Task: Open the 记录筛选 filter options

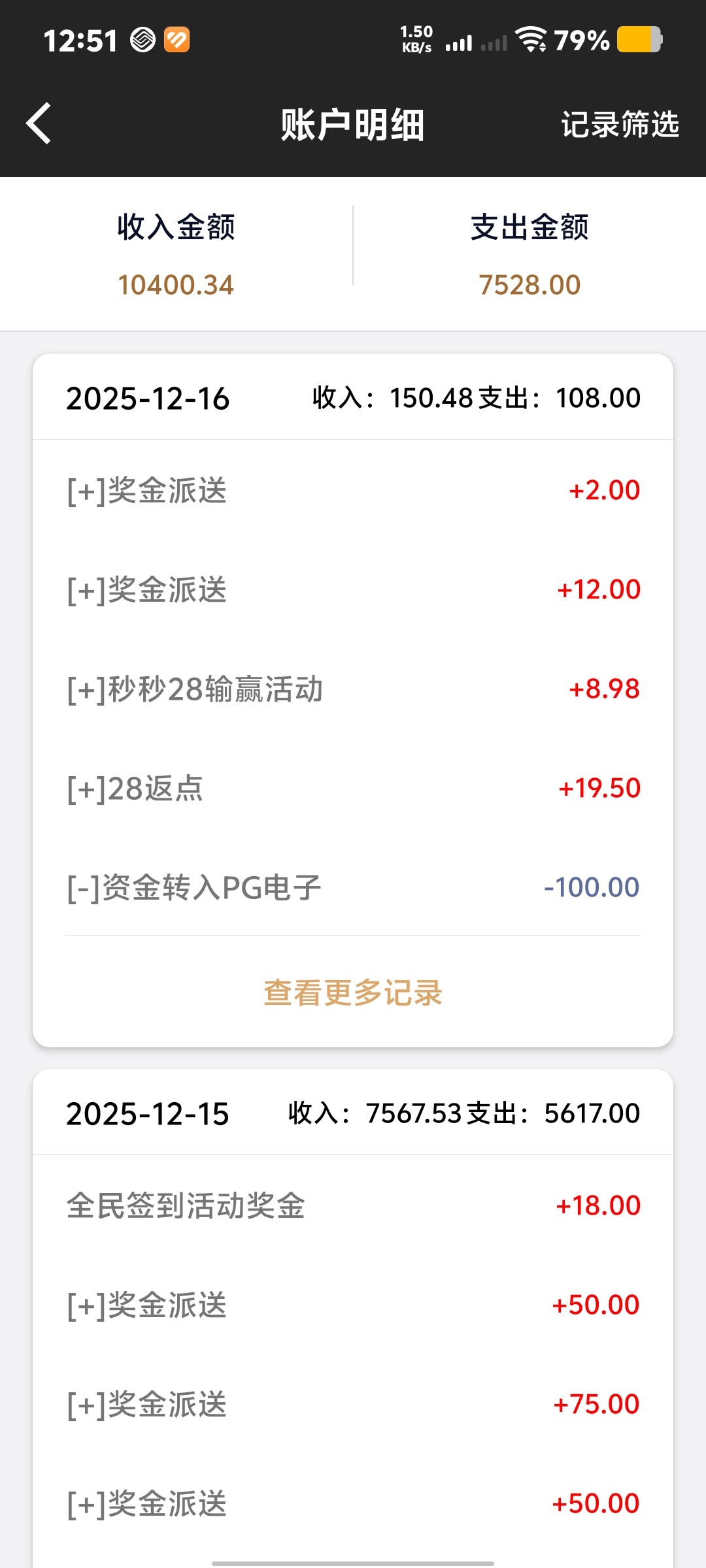Action: click(x=618, y=124)
